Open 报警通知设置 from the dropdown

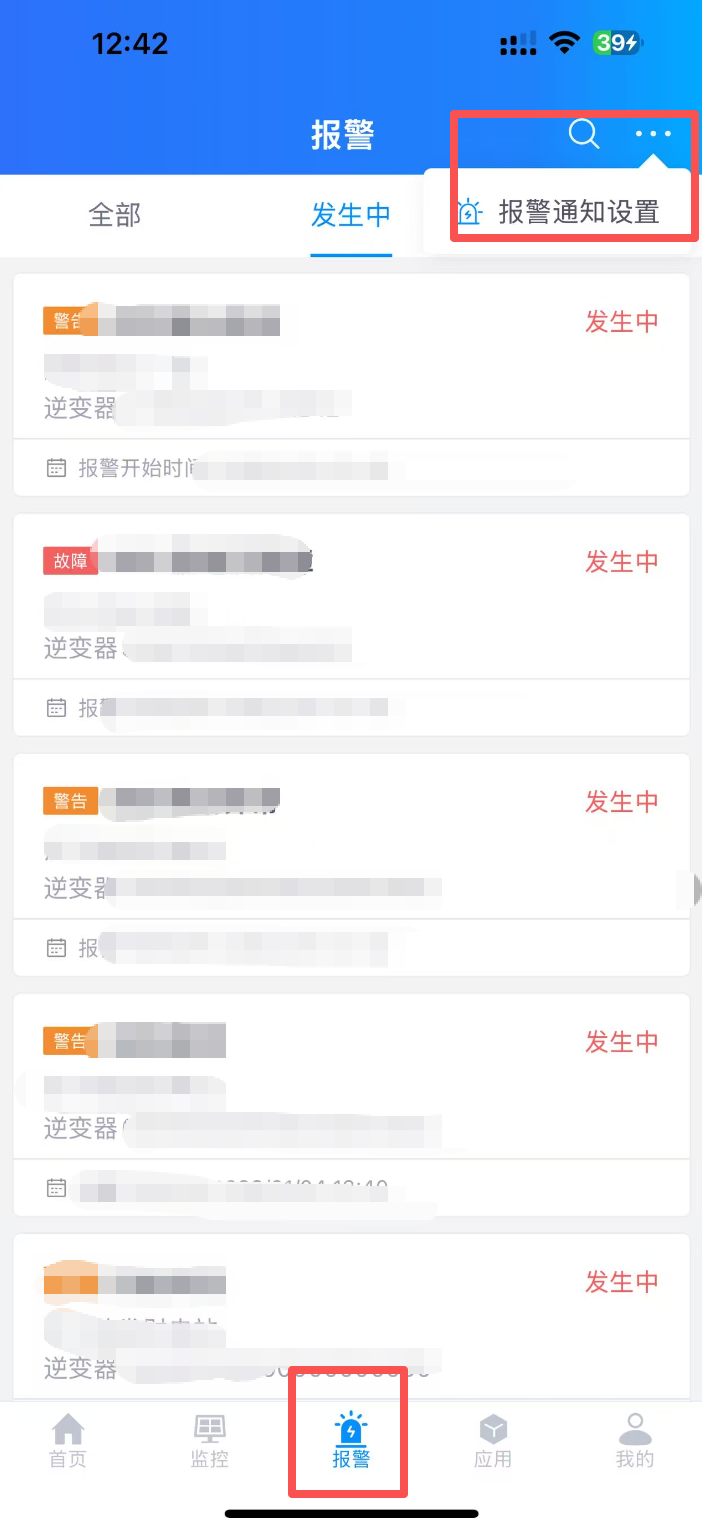pyautogui.click(x=577, y=212)
